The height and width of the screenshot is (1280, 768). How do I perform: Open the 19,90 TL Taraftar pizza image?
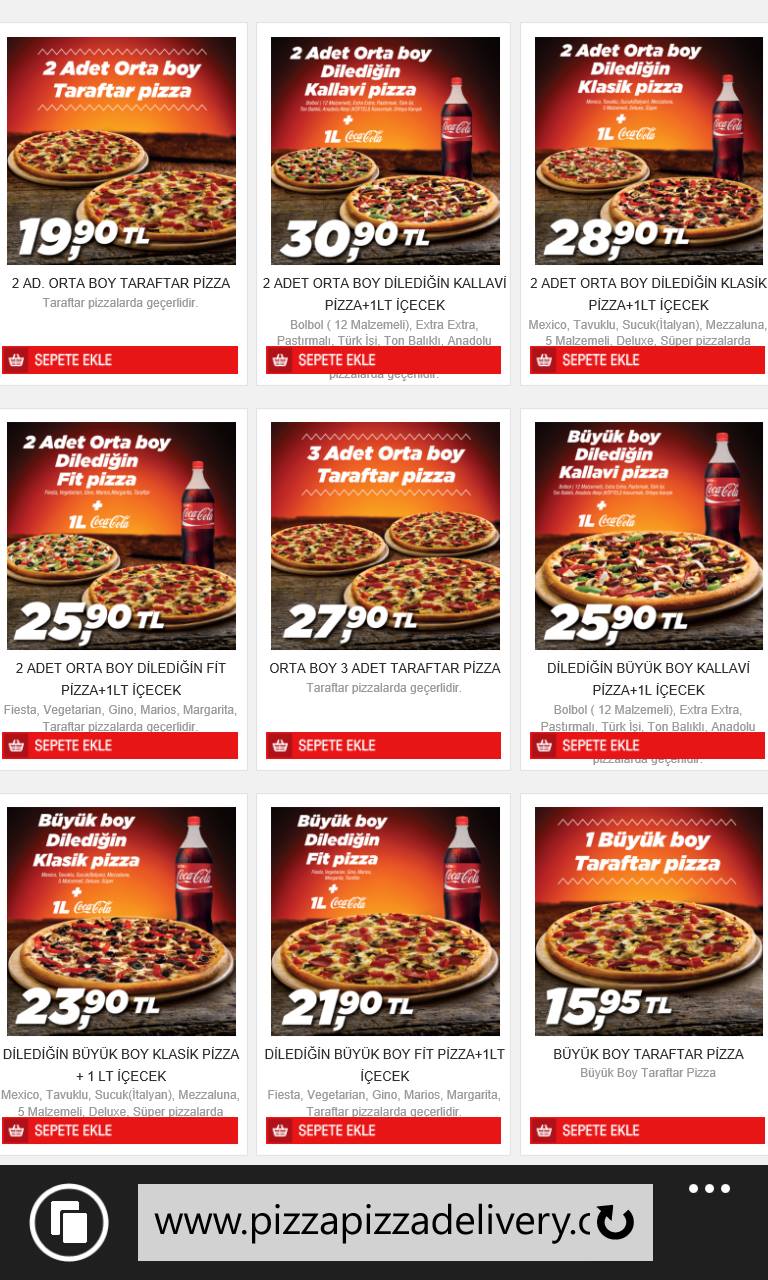(x=121, y=151)
